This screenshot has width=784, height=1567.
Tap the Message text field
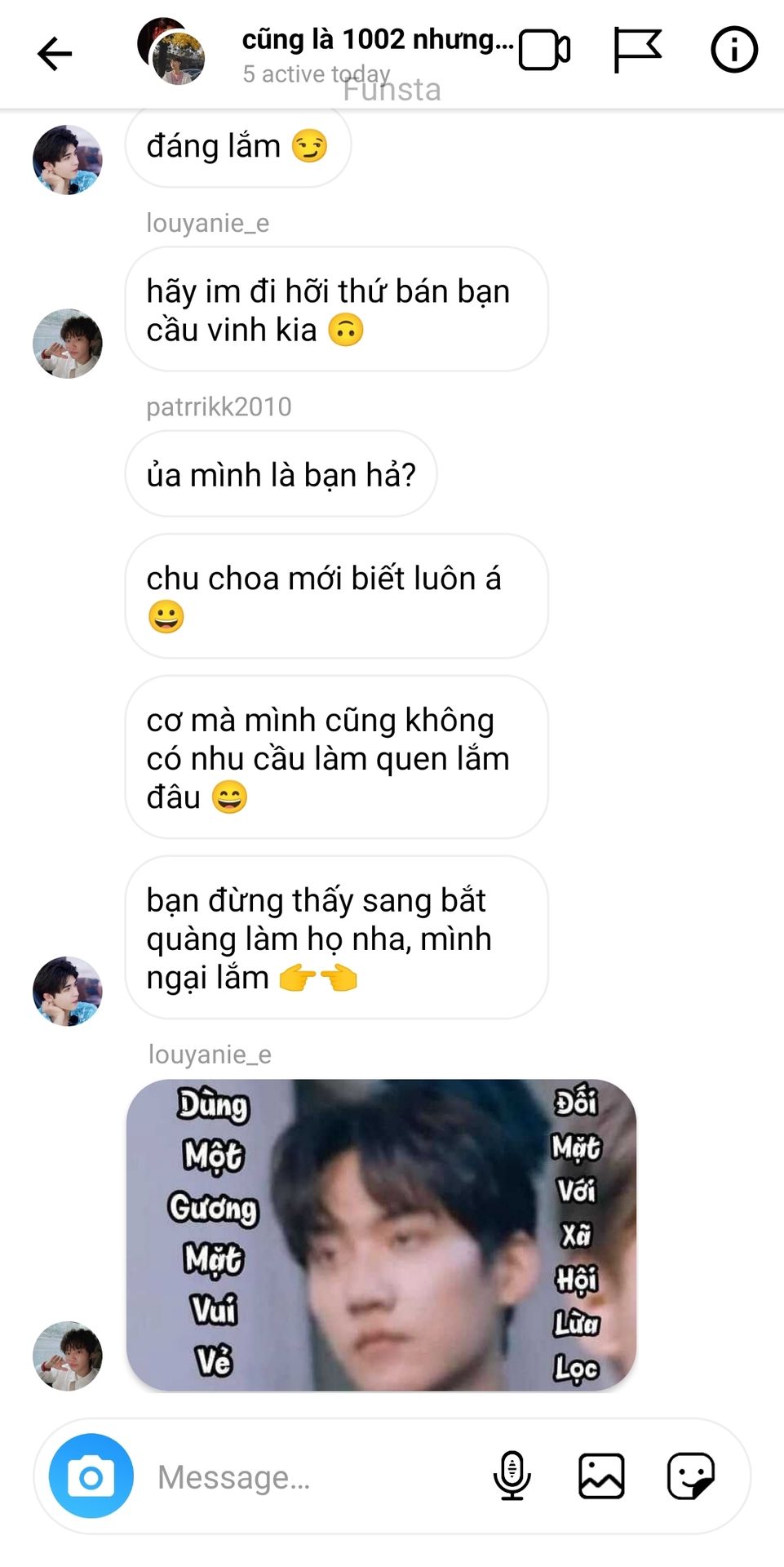(310, 1476)
